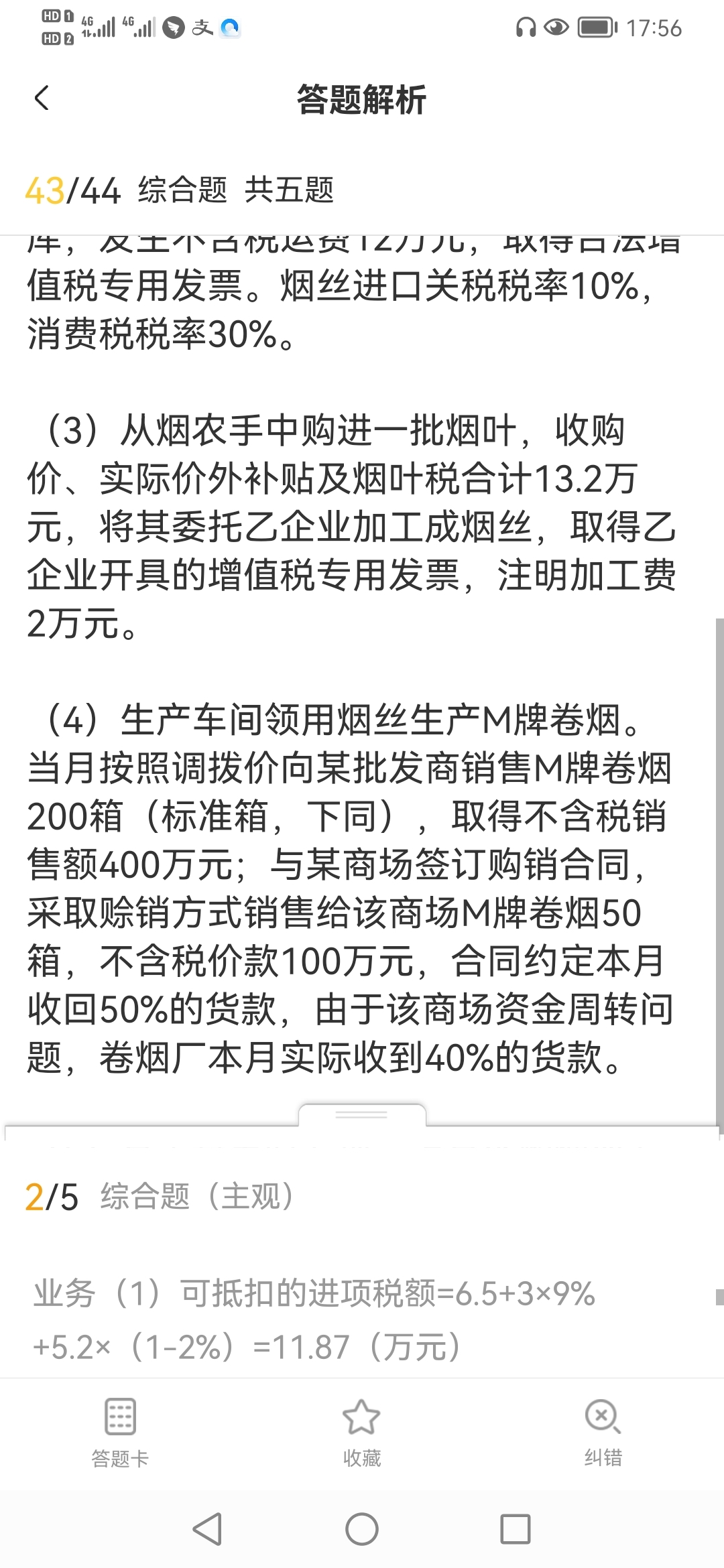Screen dimensions: 724x1568
Task: Open the system recent apps
Action: 515,1529
